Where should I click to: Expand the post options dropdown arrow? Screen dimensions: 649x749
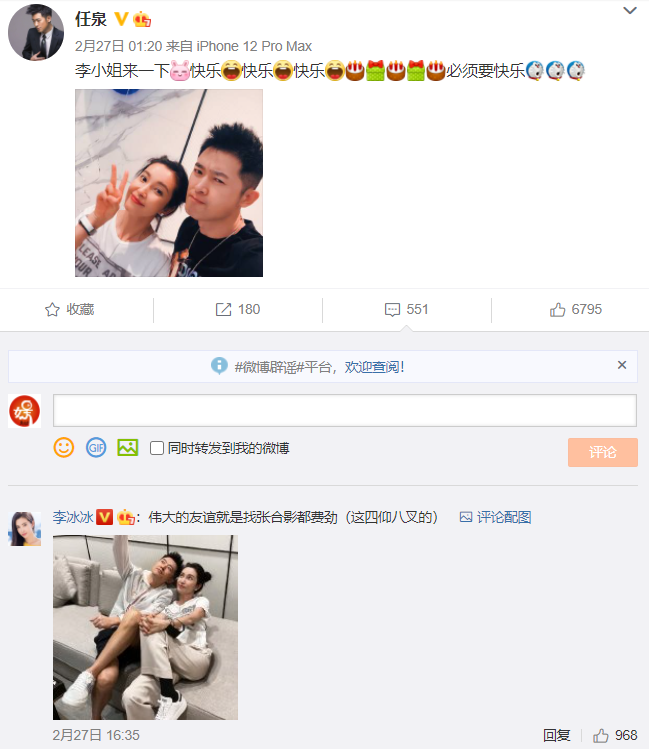click(x=630, y=11)
